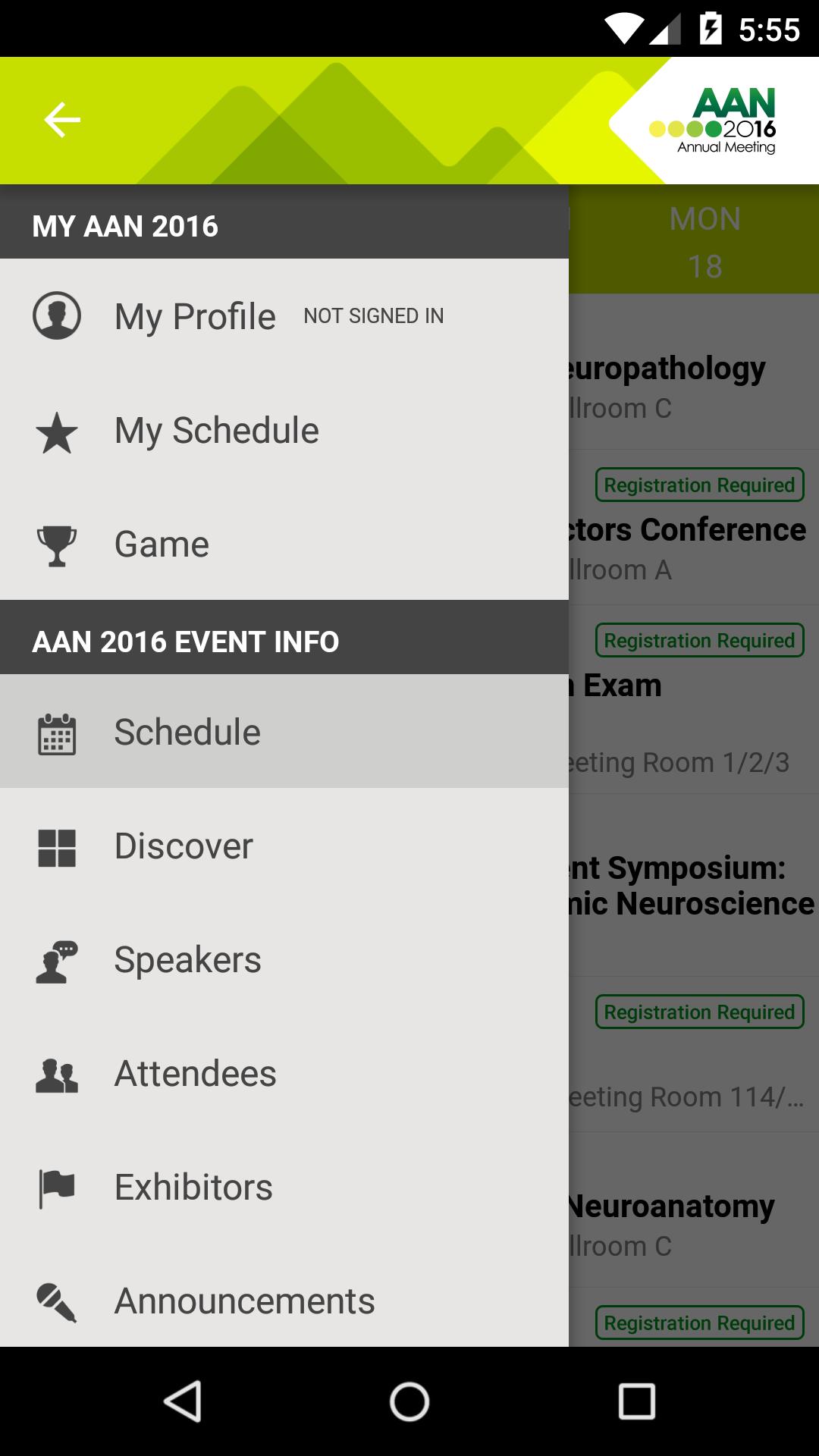Browse Attendees
This screenshot has width=819, height=1456.
[x=195, y=1074]
